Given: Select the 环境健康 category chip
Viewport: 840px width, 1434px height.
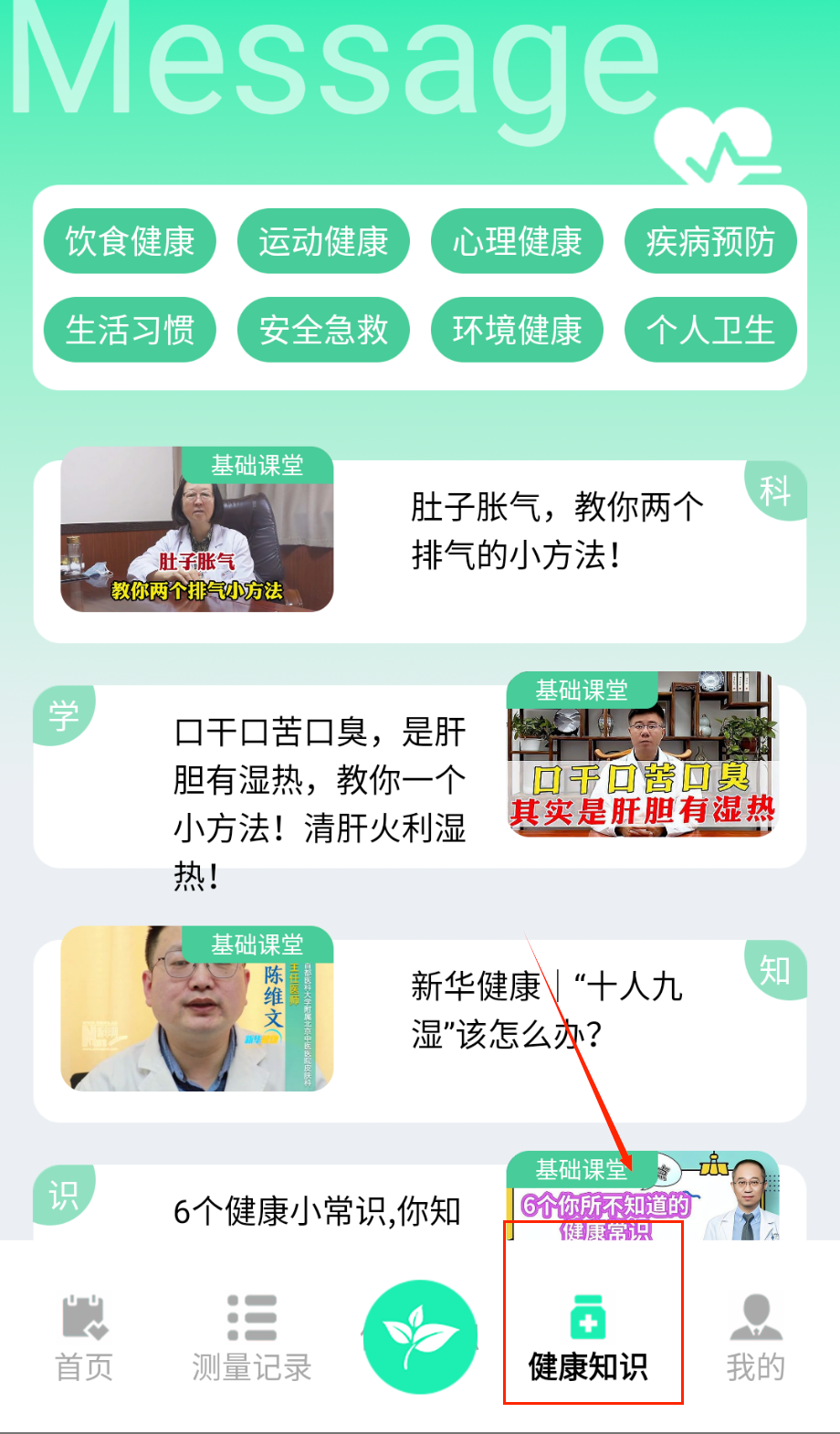Looking at the screenshot, I should coord(517,330).
